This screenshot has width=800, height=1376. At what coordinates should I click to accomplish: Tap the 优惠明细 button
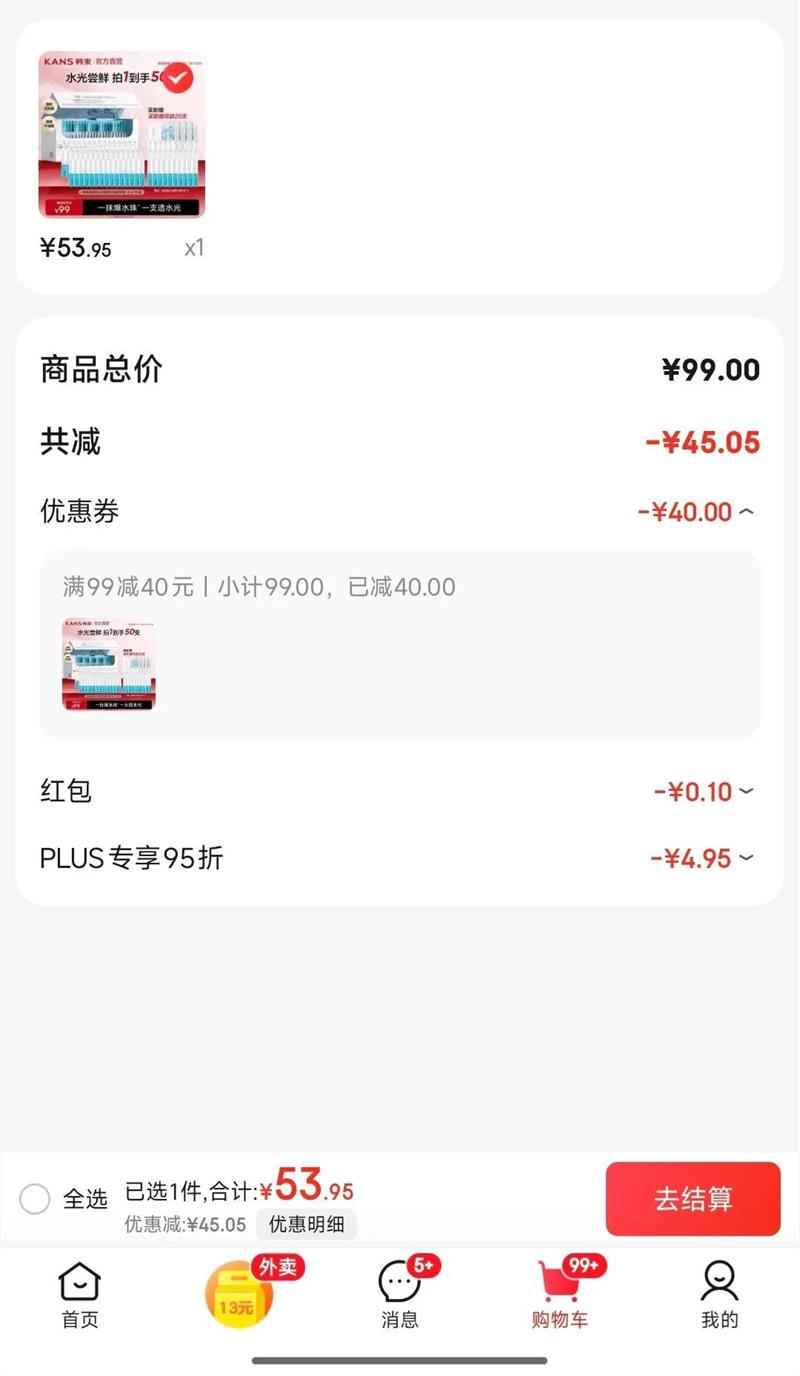(x=306, y=1225)
